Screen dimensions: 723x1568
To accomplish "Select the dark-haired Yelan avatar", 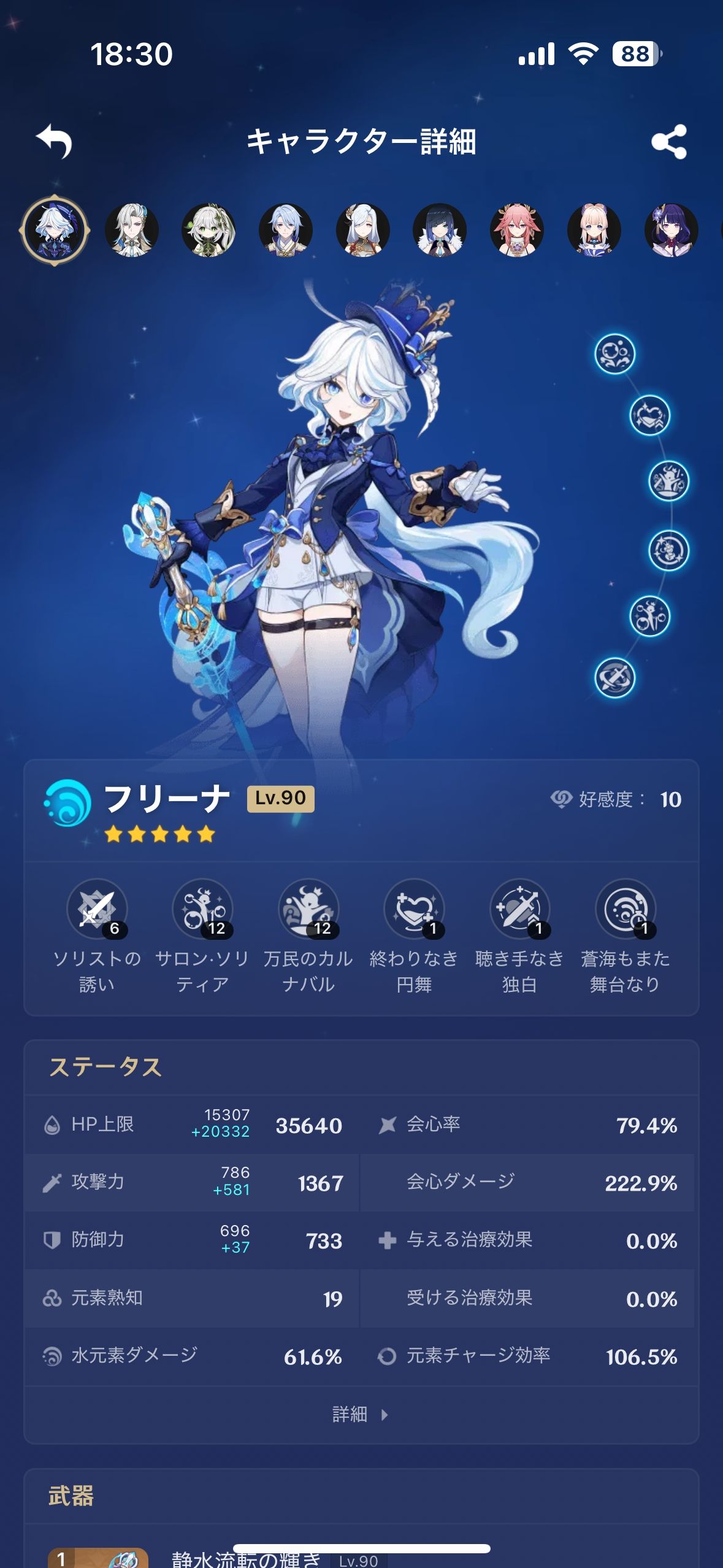I will click(x=440, y=230).
